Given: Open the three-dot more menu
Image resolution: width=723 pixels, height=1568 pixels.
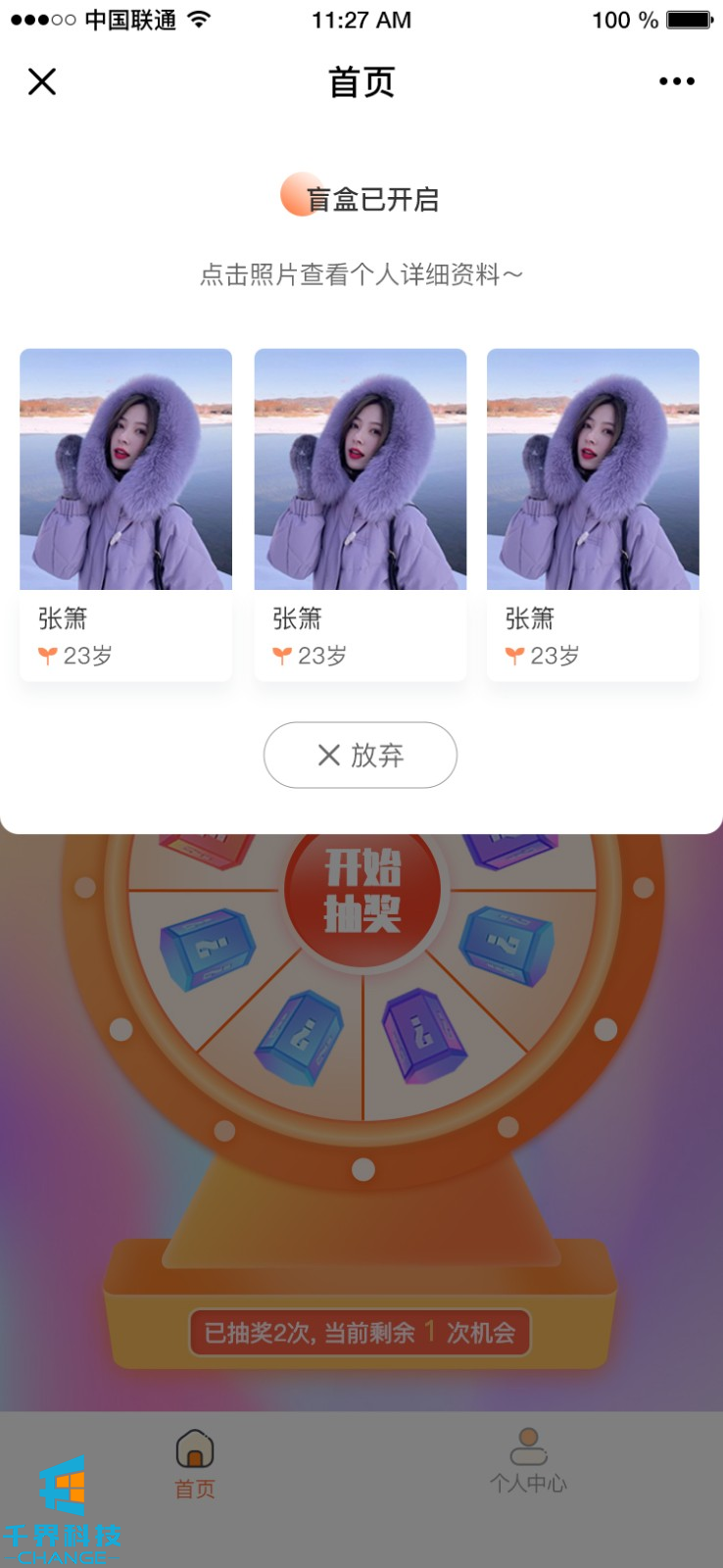Looking at the screenshot, I should [x=676, y=81].
